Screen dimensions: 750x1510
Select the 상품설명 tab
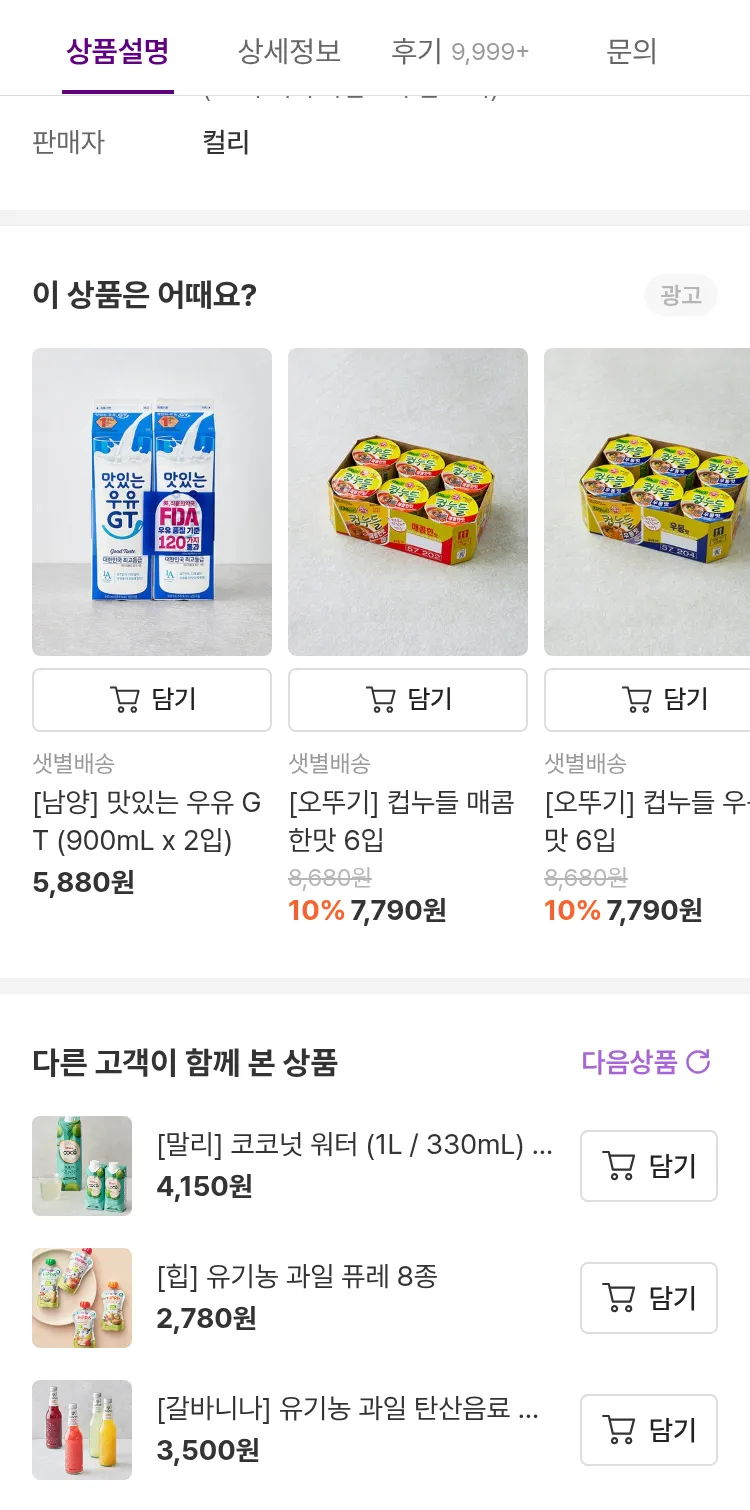coord(118,51)
